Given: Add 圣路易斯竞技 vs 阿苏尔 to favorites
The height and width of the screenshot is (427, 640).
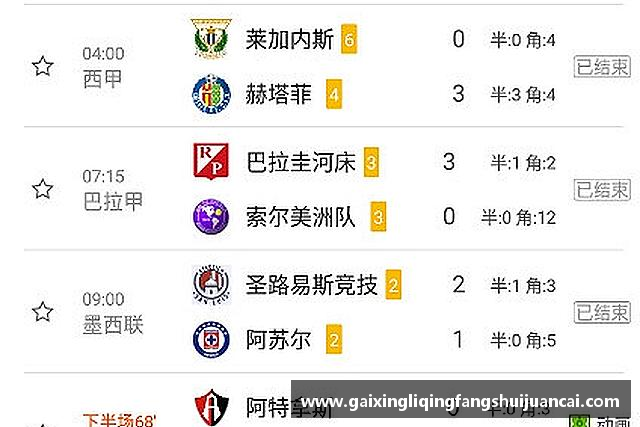Looking at the screenshot, I should tap(42, 312).
